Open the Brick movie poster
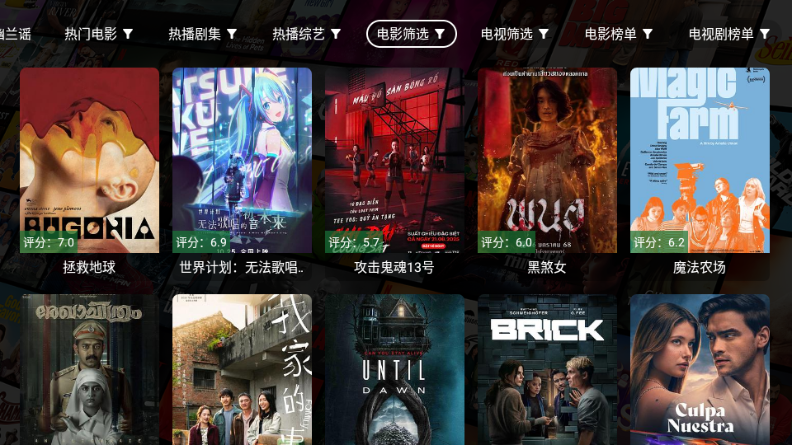Viewport: 792px width, 445px height. point(547,370)
